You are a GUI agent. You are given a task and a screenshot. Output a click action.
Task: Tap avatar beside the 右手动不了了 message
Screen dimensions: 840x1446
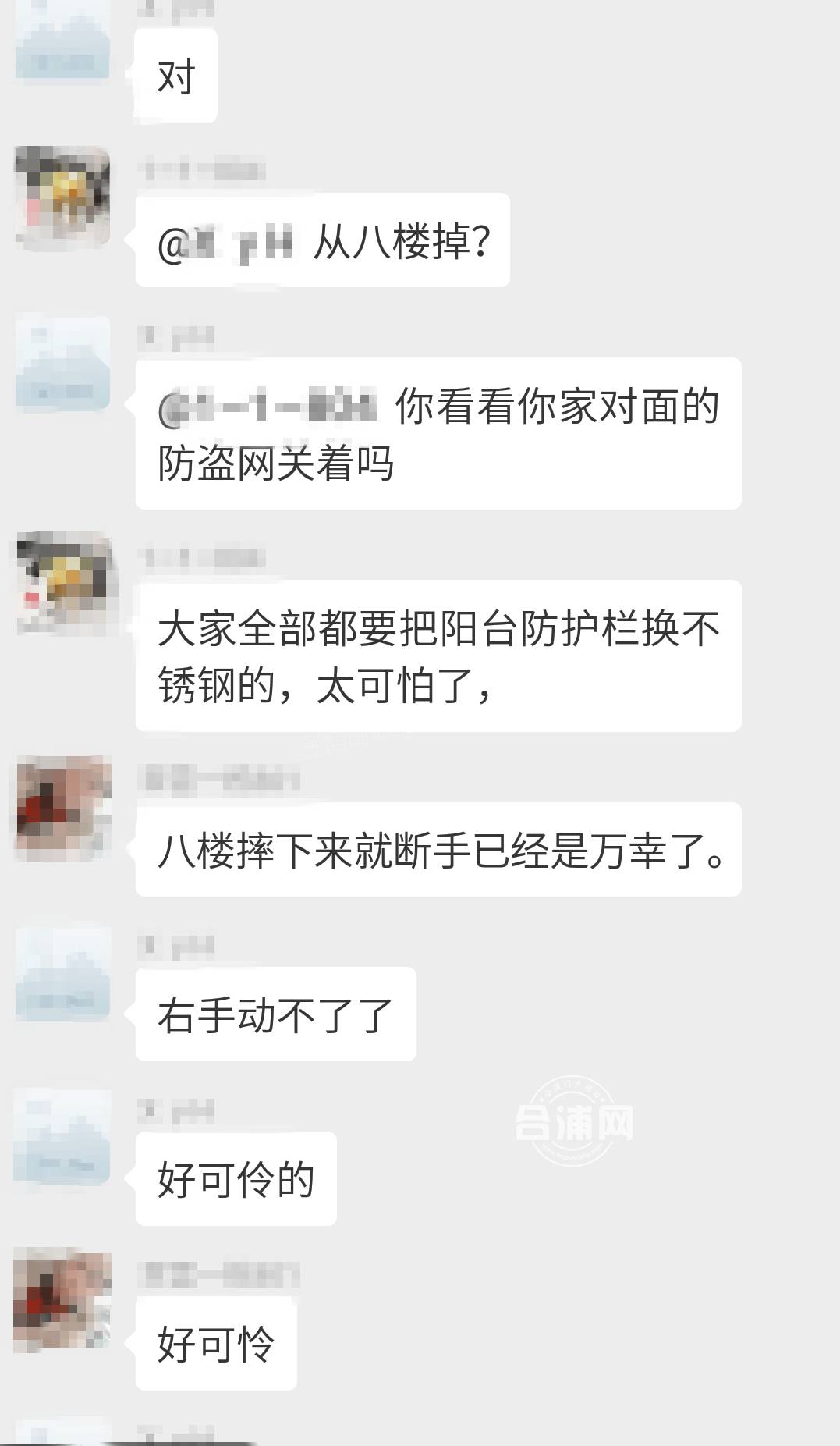point(62,974)
